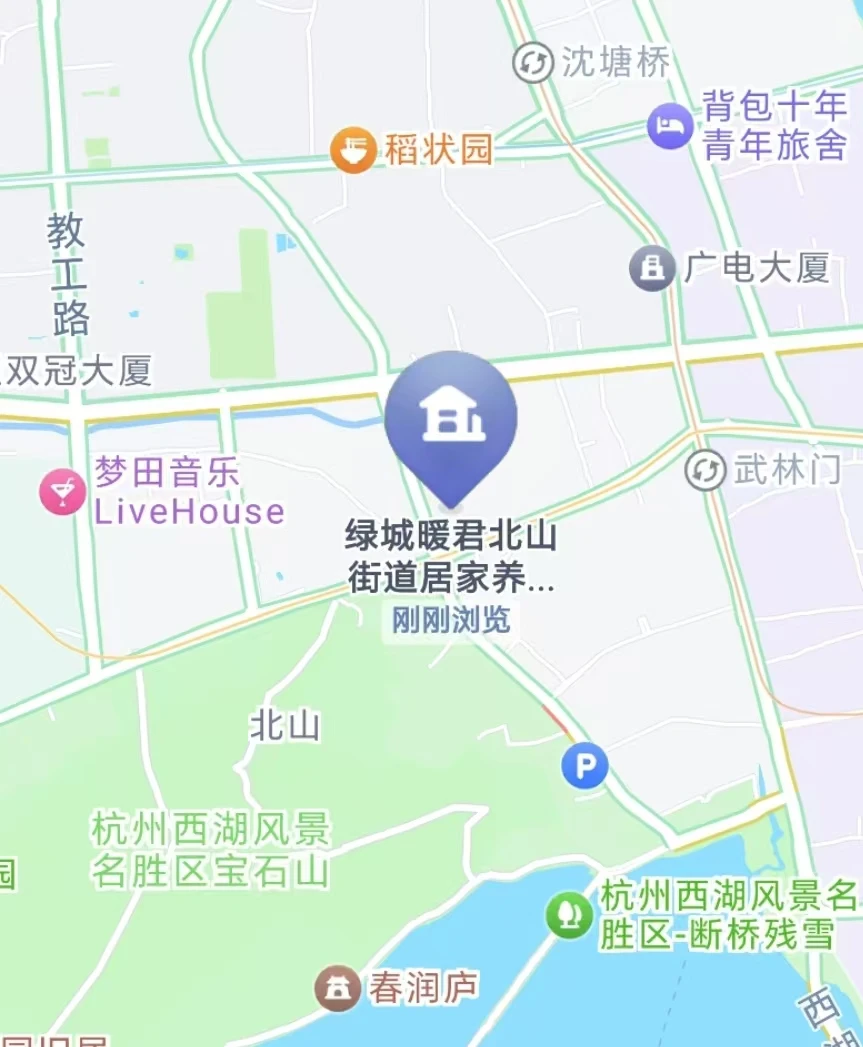
Task: Tap the 绿城暖君北山街道居家养老 location pin
Action: 451,420
